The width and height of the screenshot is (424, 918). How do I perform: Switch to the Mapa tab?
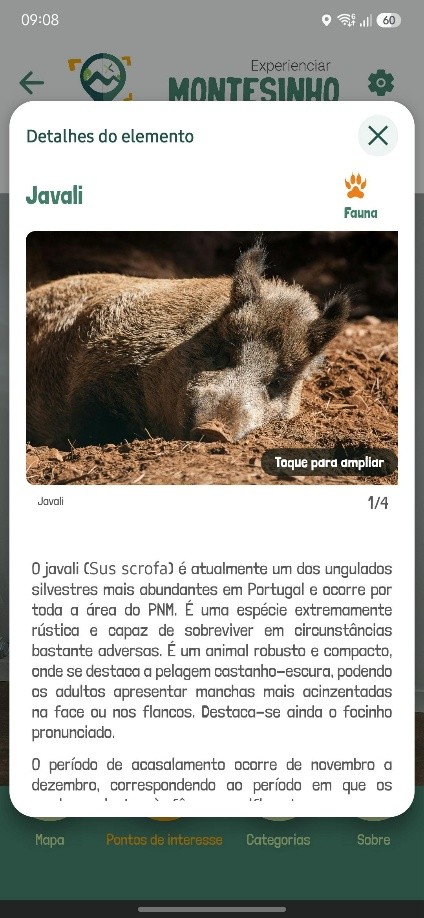pyautogui.click(x=50, y=840)
